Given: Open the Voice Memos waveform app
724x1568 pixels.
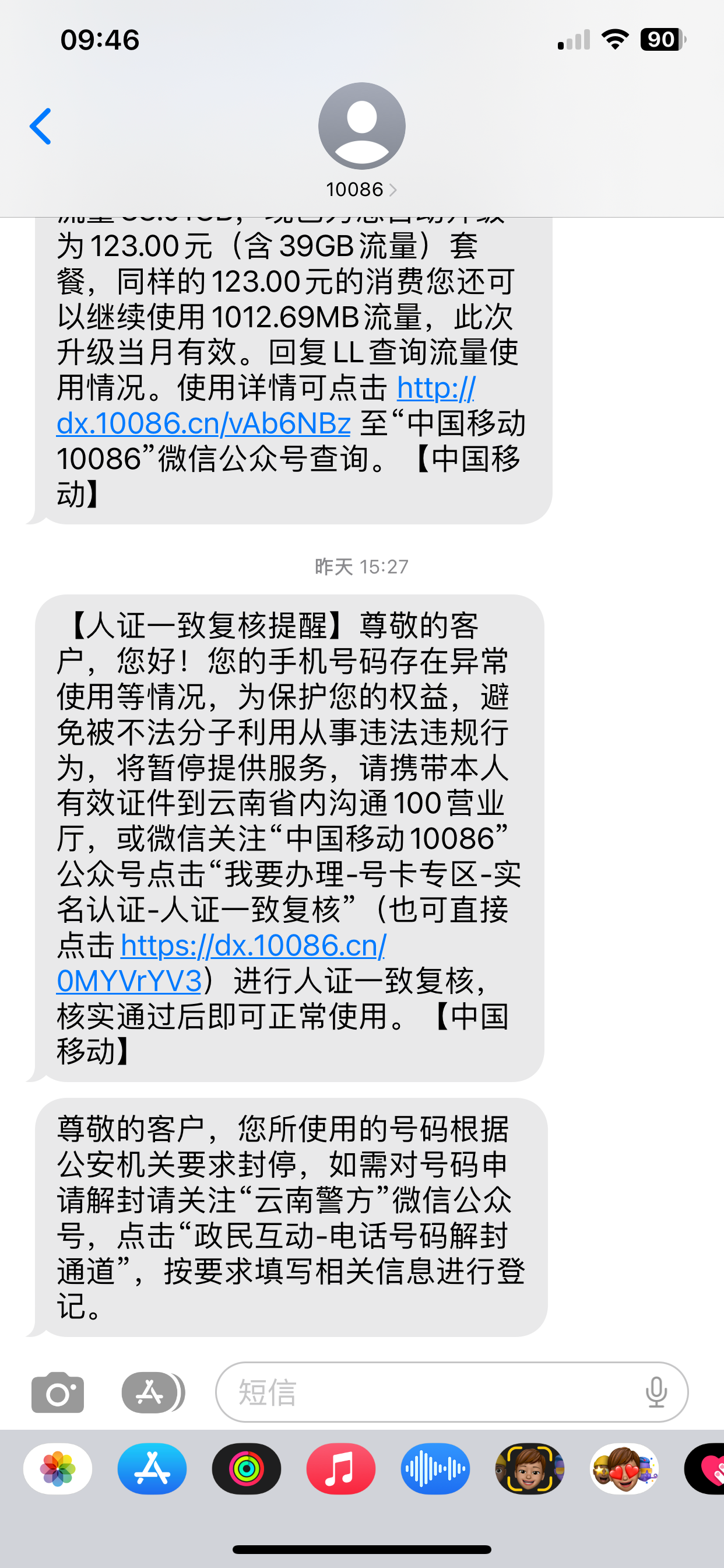Looking at the screenshot, I should click(436, 1468).
